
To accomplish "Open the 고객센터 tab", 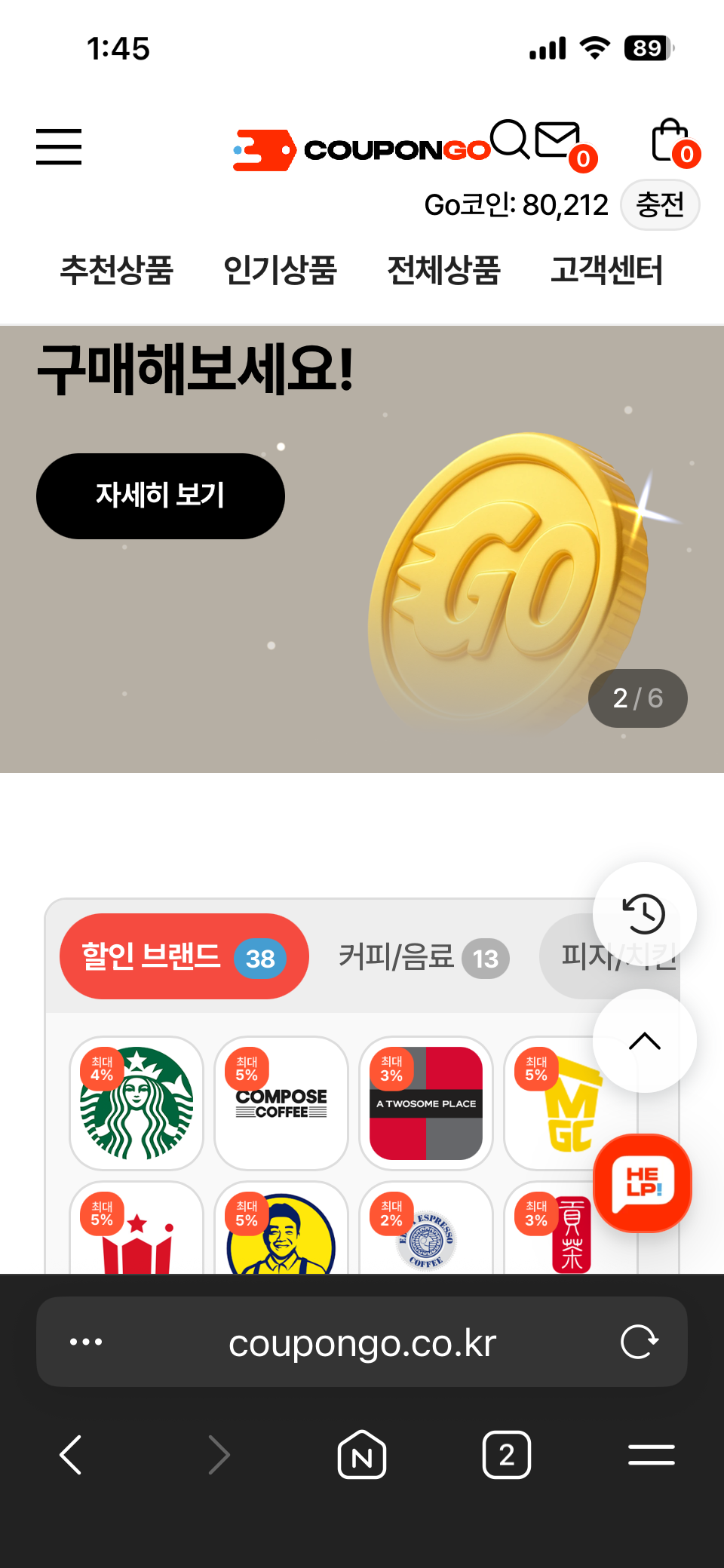I will 607,270.
